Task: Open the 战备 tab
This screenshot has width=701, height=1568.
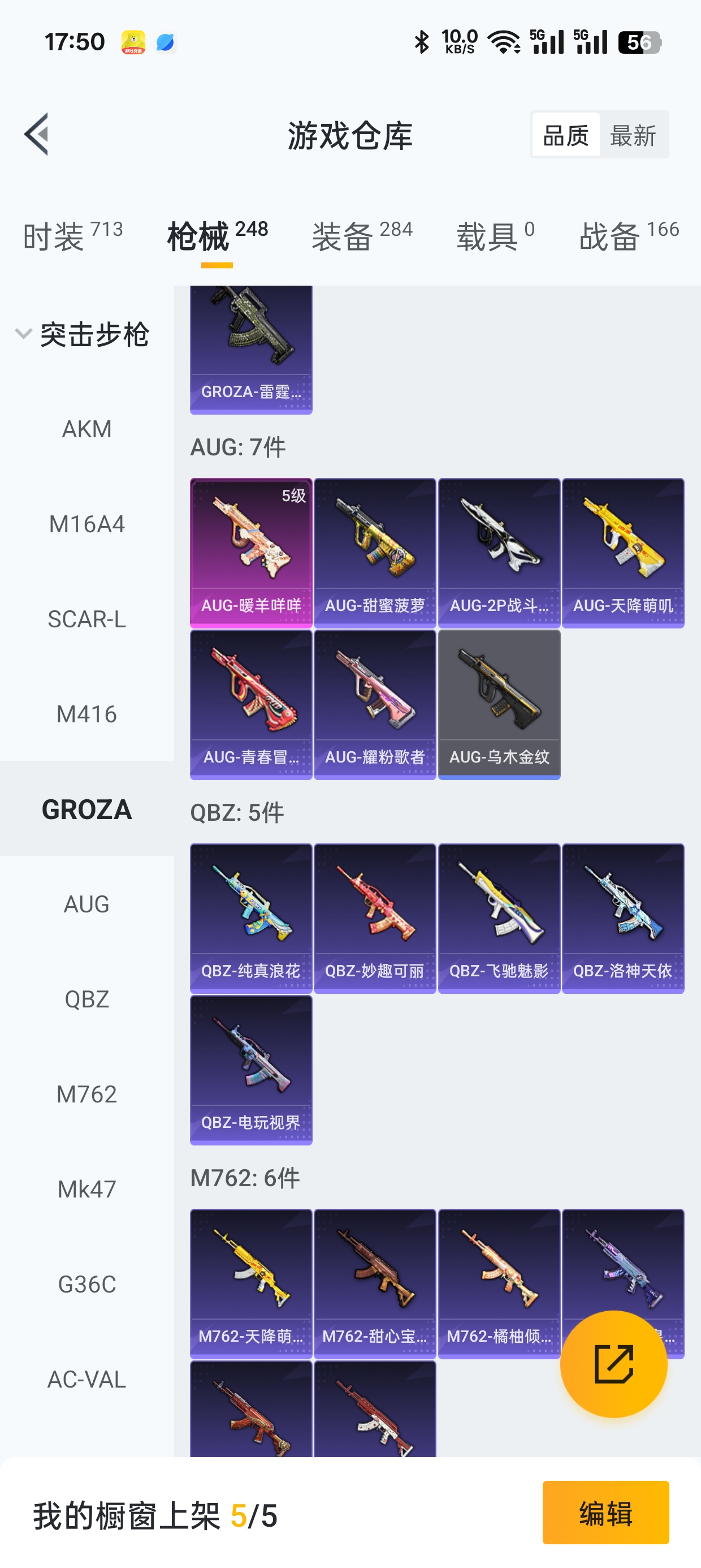Action: point(629,235)
